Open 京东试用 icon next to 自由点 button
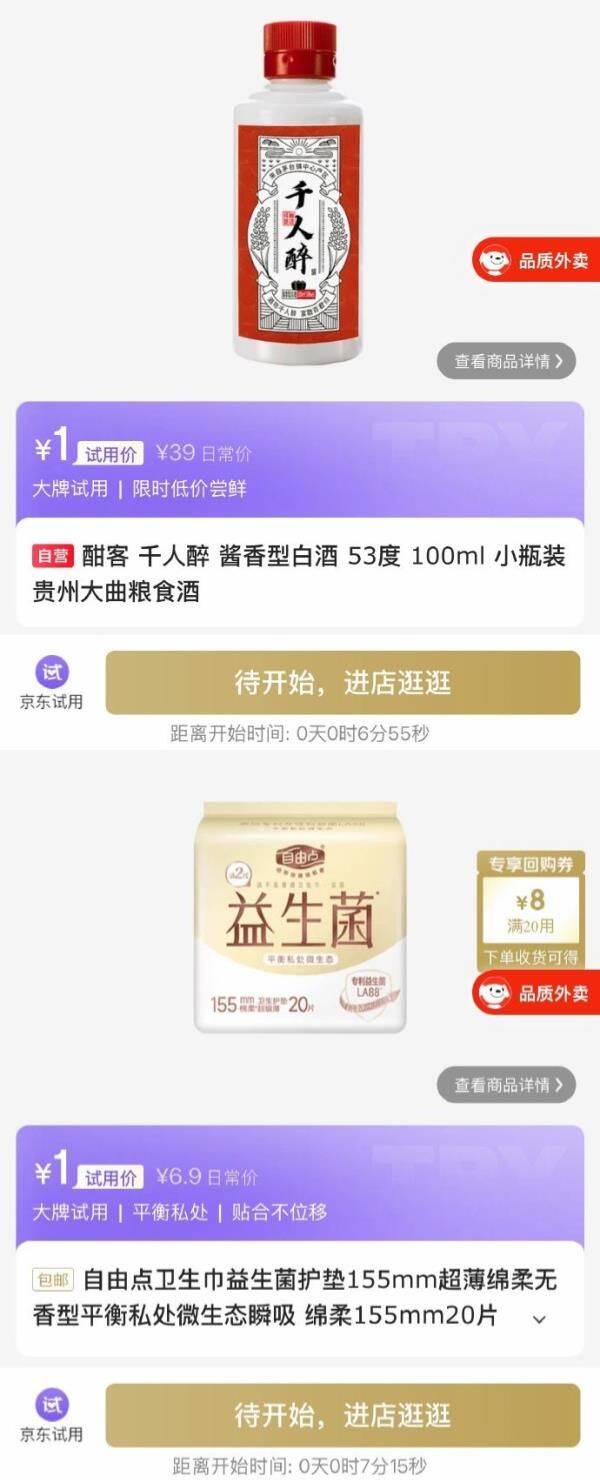Image resolution: width=600 pixels, height=1483 pixels. [52, 1413]
